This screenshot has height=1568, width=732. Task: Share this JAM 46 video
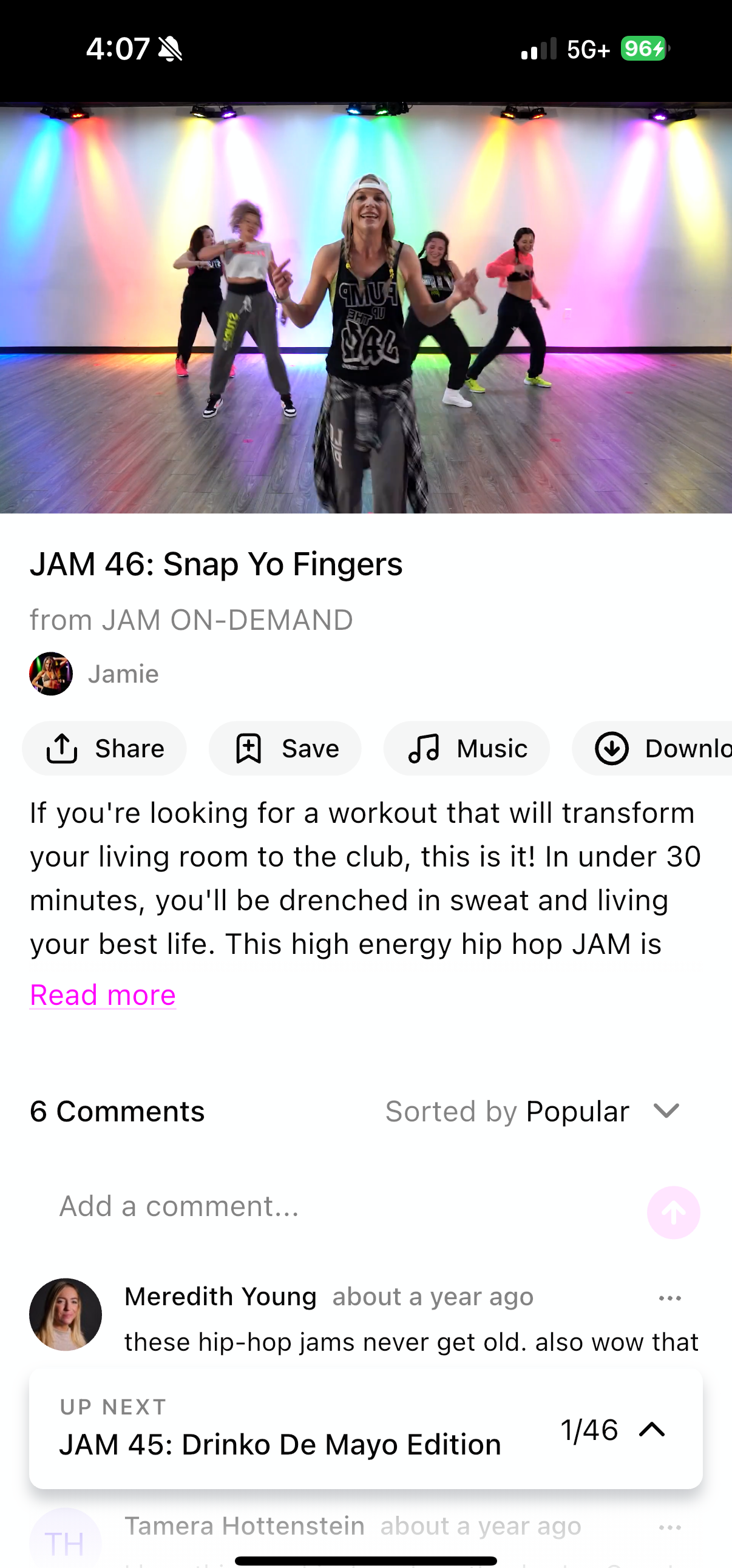pyautogui.click(x=105, y=748)
